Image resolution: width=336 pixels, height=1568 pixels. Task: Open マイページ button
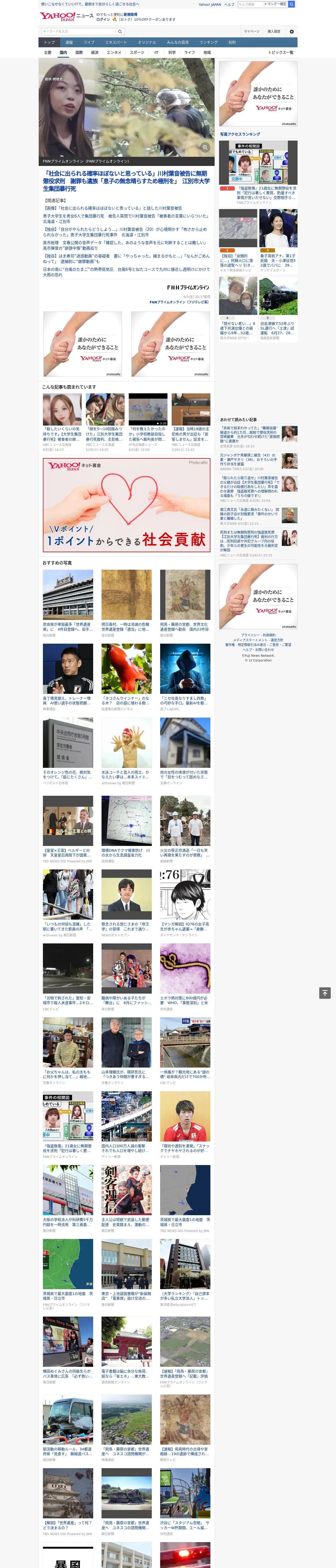pyautogui.click(x=252, y=32)
